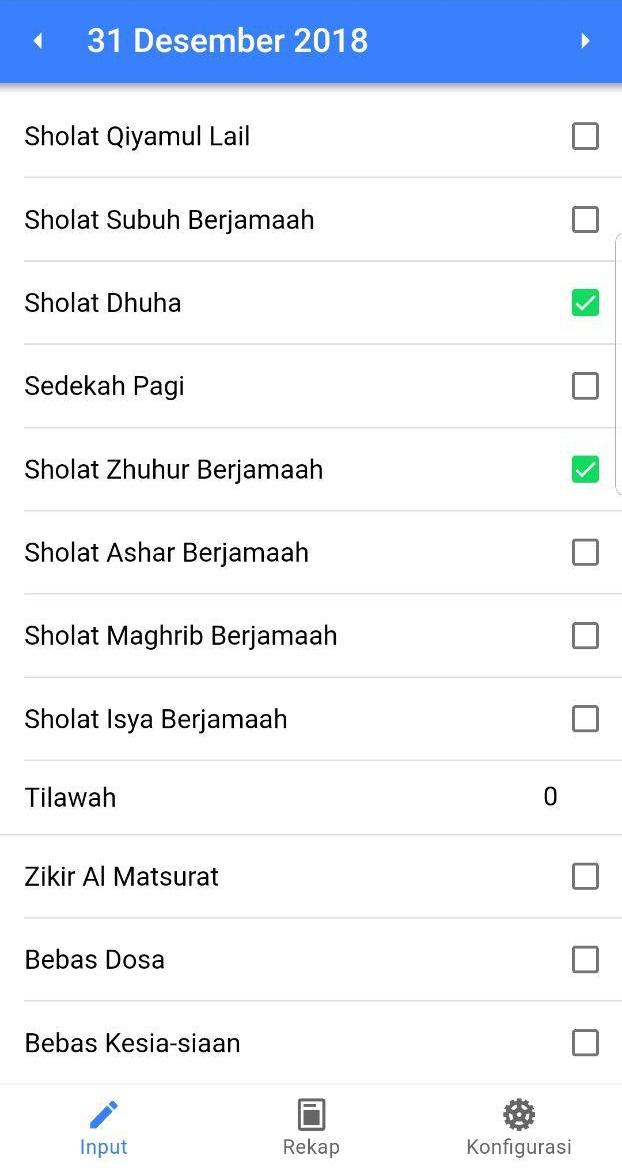
Task: Uncheck Sholat Zhuhur Berjamaah
Action: [x=585, y=469]
